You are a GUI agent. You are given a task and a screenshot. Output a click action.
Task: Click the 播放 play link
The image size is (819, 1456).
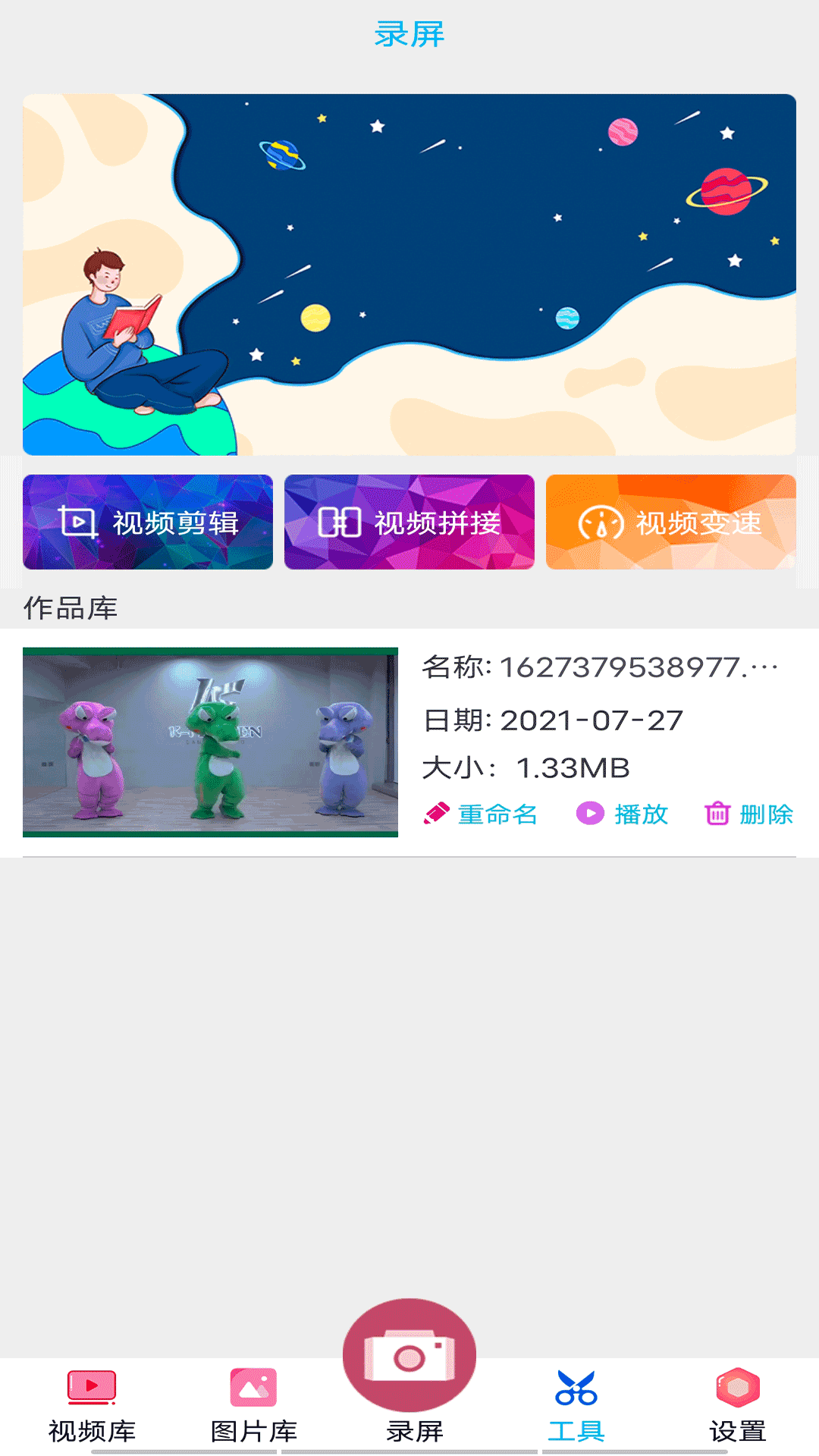click(x=642, y=814)
